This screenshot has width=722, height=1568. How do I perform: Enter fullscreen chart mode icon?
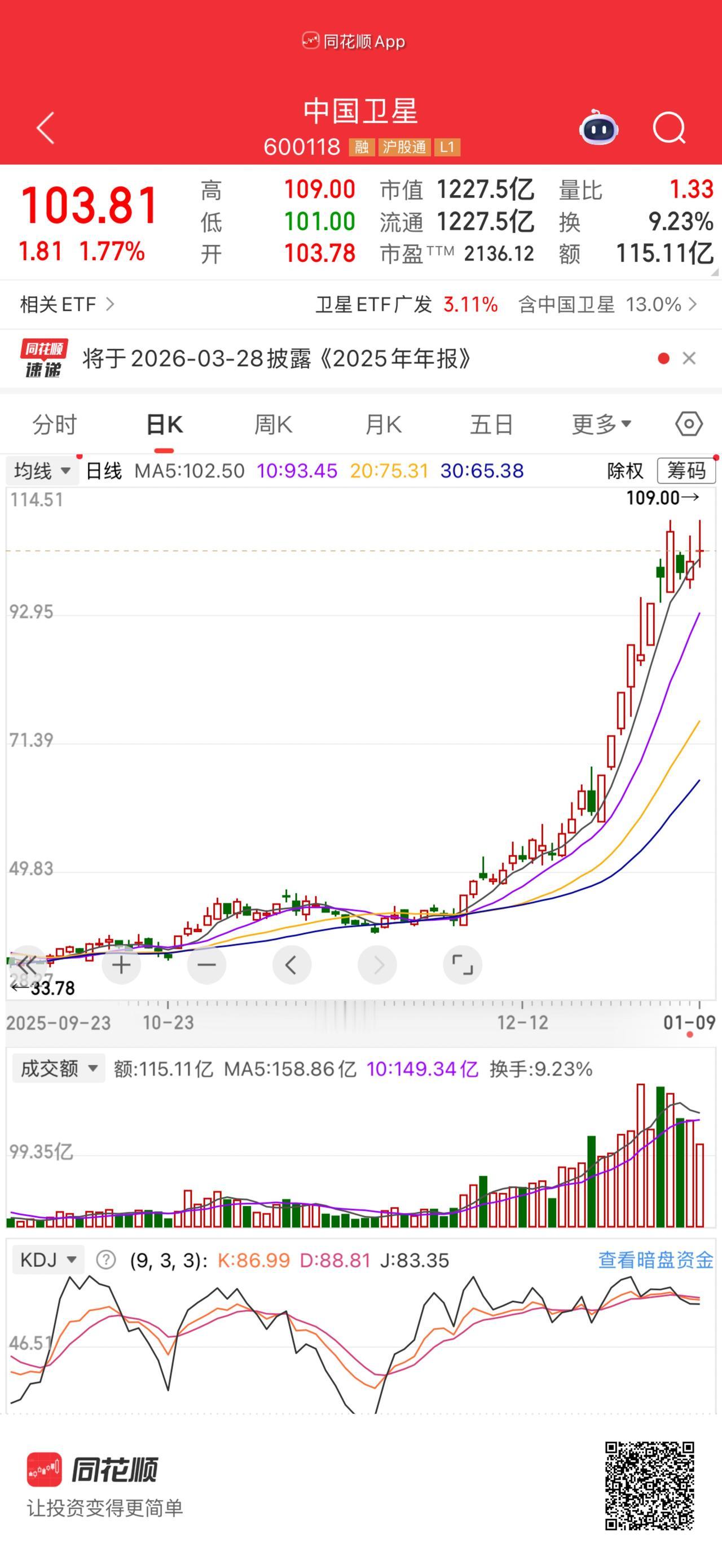click(x=463, y=964)
